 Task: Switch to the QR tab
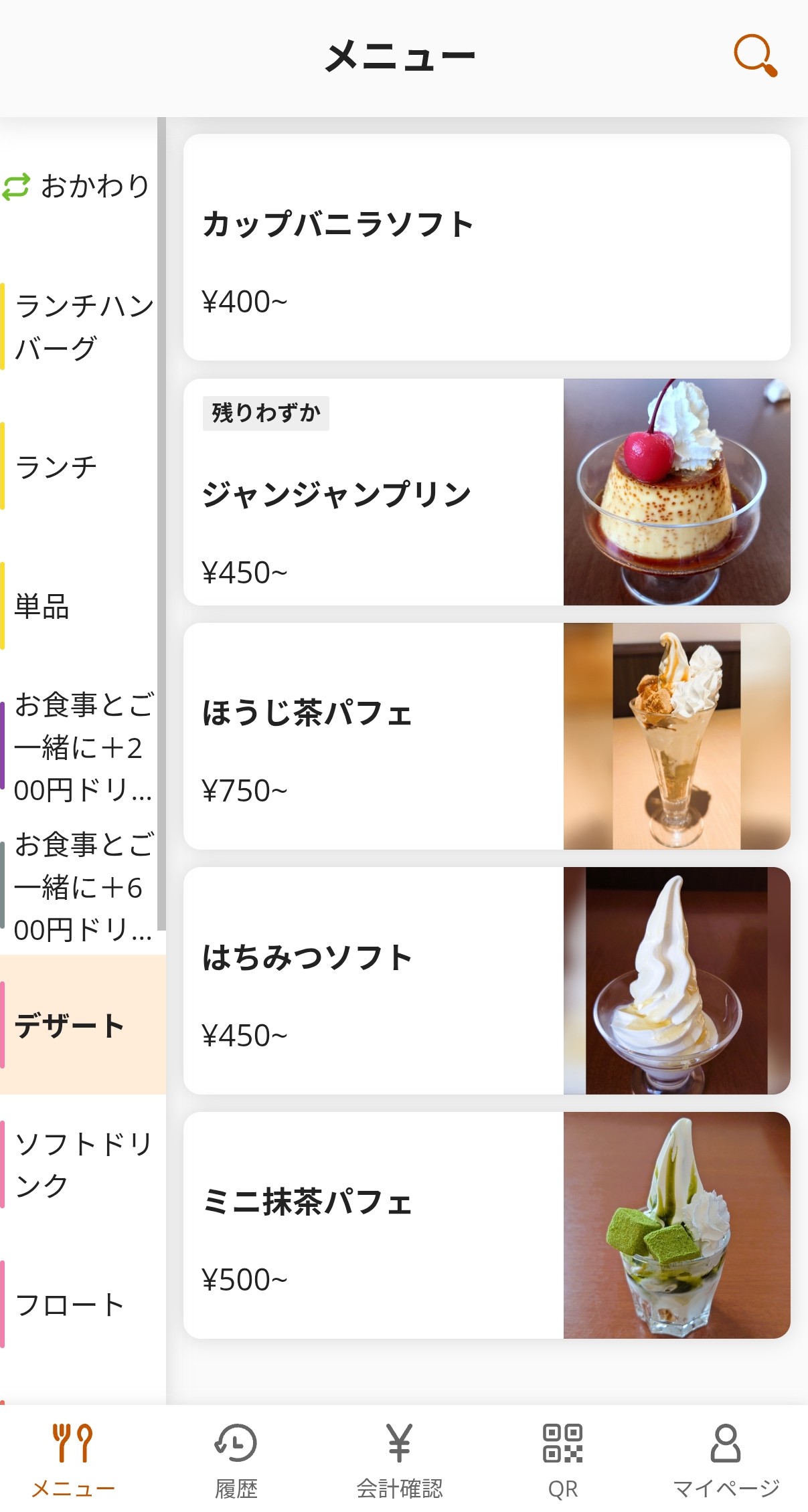(x=562, y=1460)
